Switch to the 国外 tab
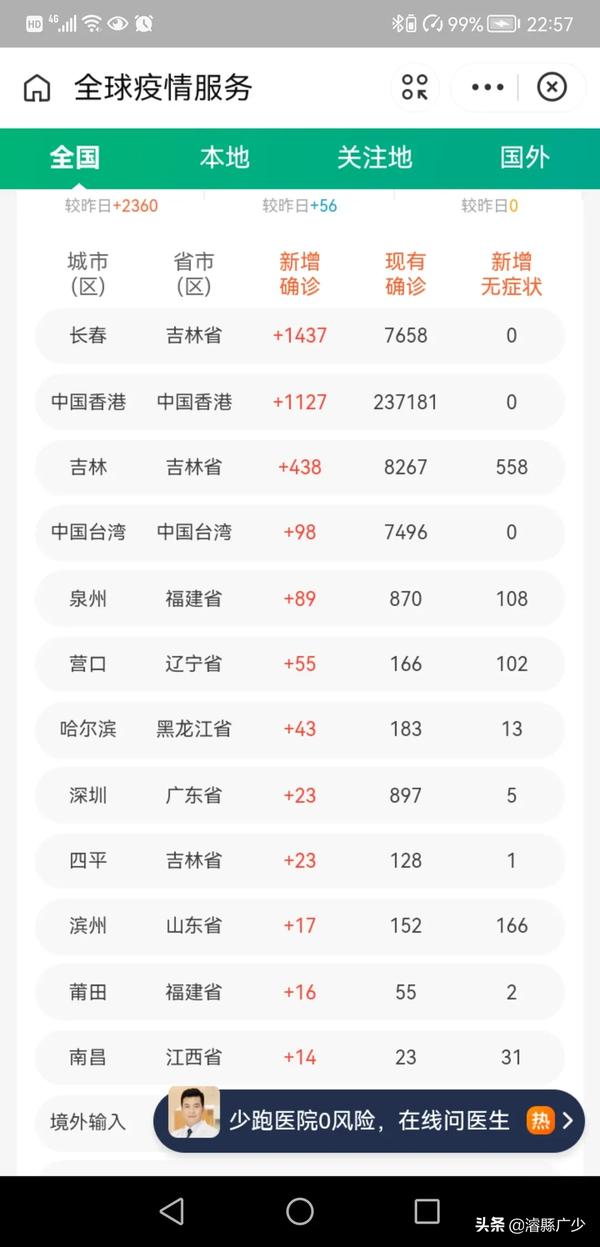The image size is (600, 1247). (525, 158)
